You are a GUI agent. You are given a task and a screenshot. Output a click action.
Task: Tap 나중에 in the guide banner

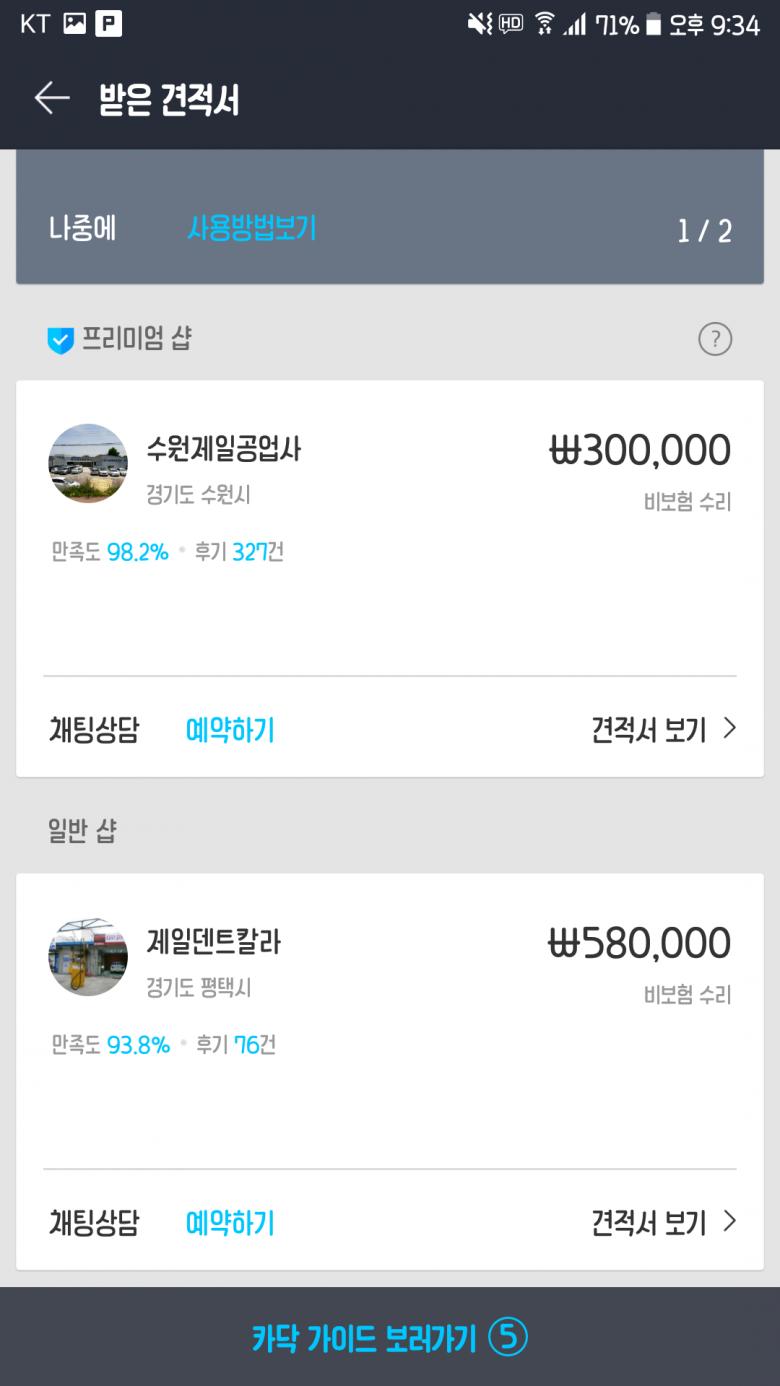83,229
